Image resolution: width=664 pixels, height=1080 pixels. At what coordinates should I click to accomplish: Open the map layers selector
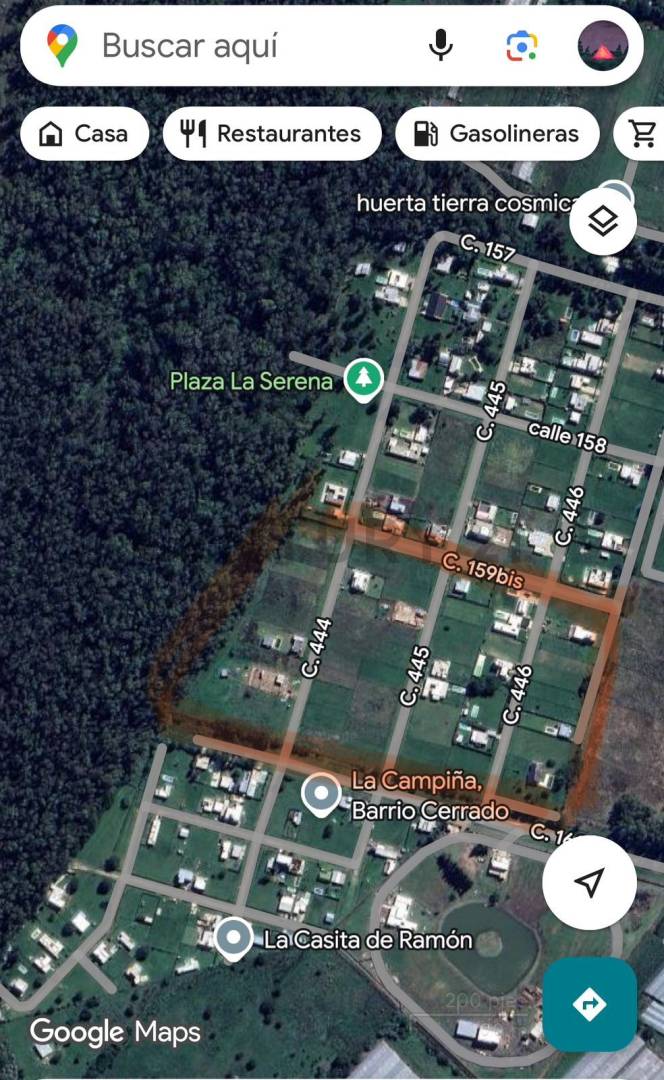(x=603, y=221)
